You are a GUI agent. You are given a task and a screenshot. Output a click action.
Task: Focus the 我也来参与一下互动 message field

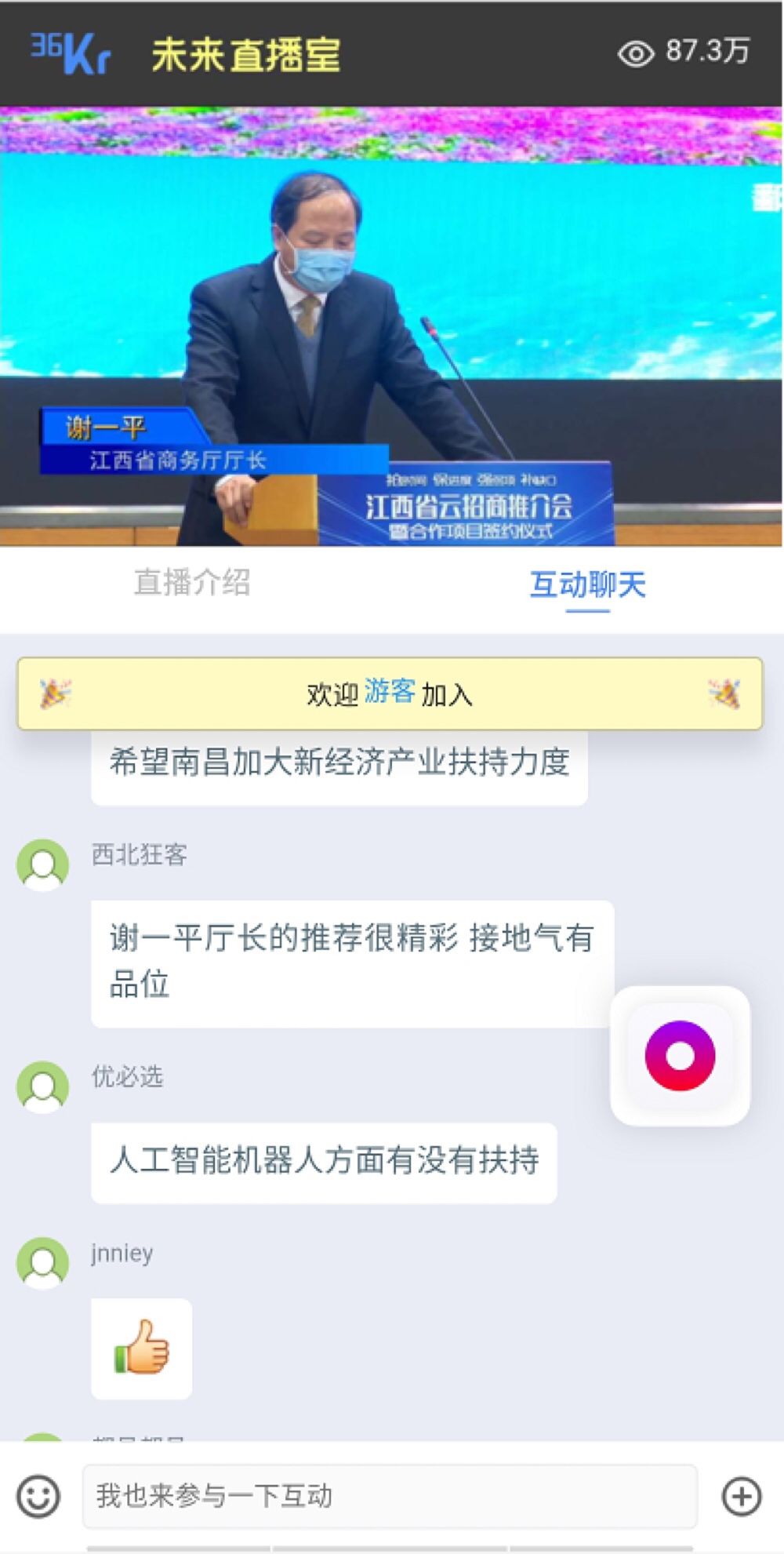click(x=390, y=1496)
